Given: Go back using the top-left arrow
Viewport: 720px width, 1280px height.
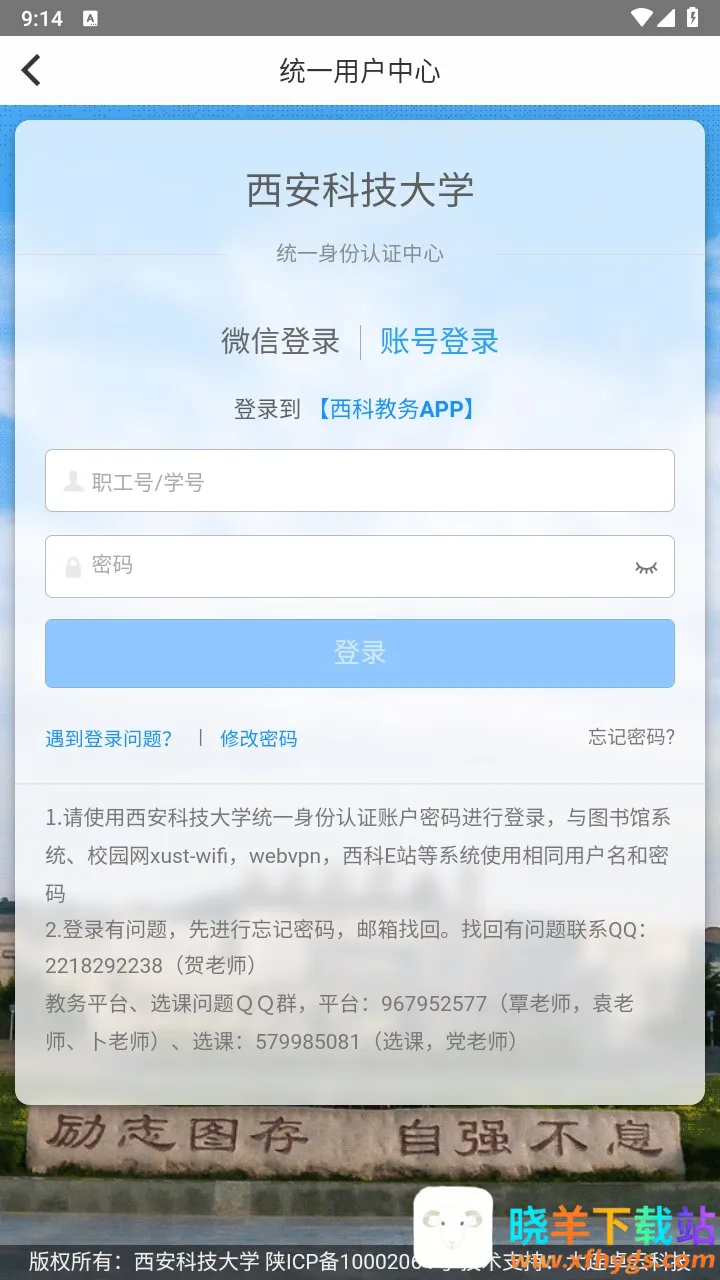Looking at the screenshot, I should pos(32,71).
